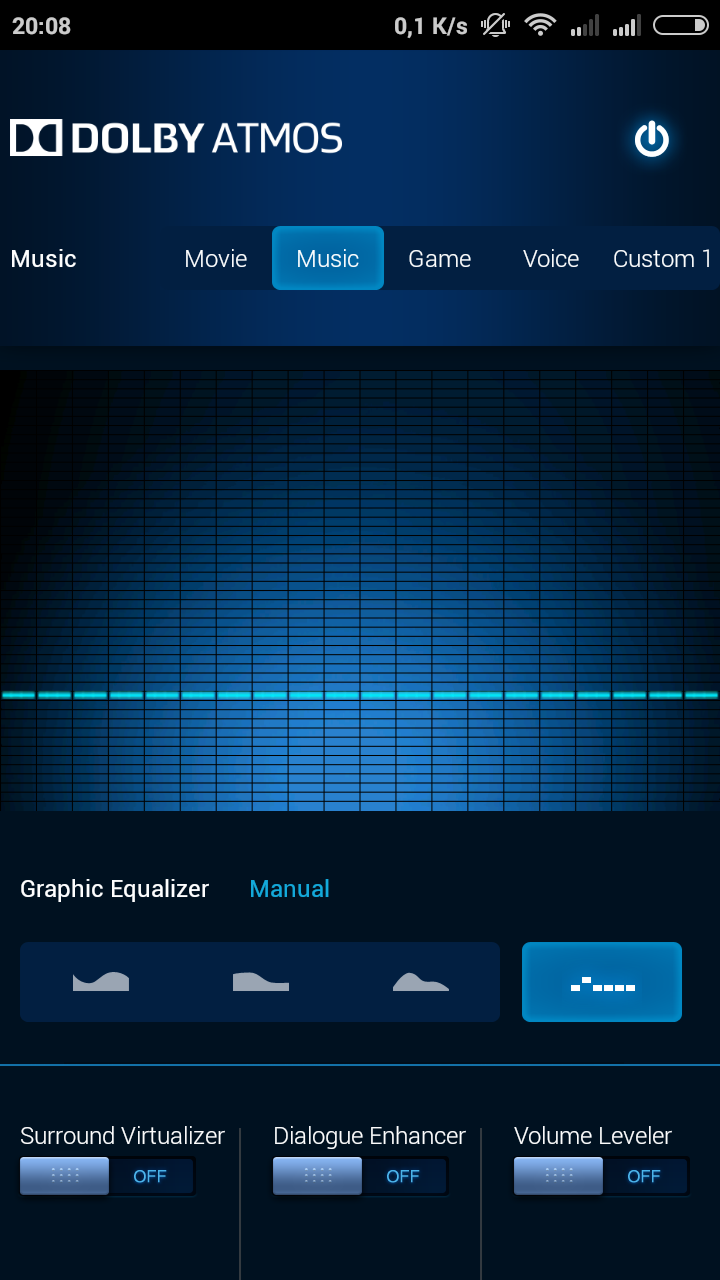This screenshot has width=720, height=1280.
Task: Apply the first equalizer preset with dipped middle
Action: [x=101, y=982]
